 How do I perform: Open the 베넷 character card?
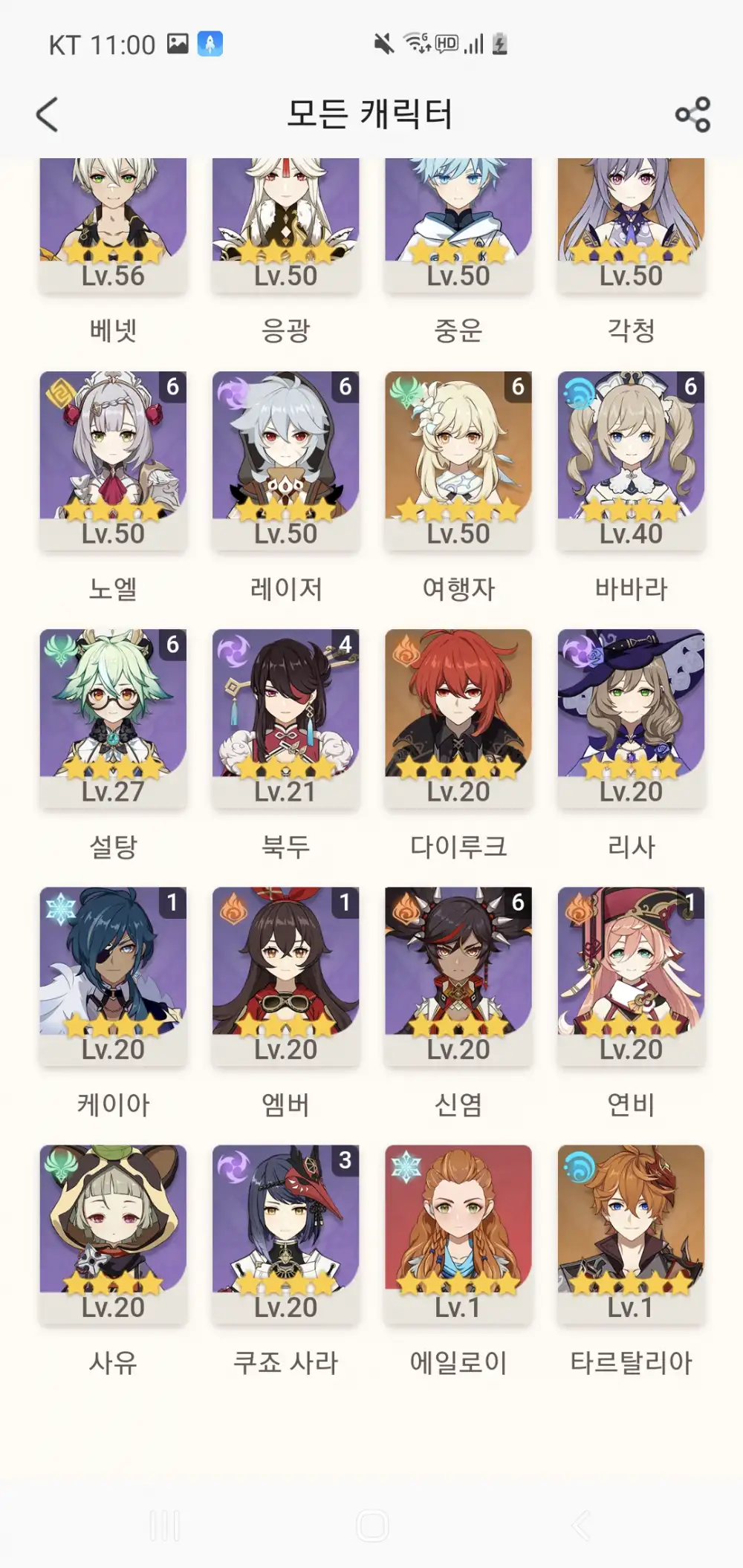[x=113, y=223]
